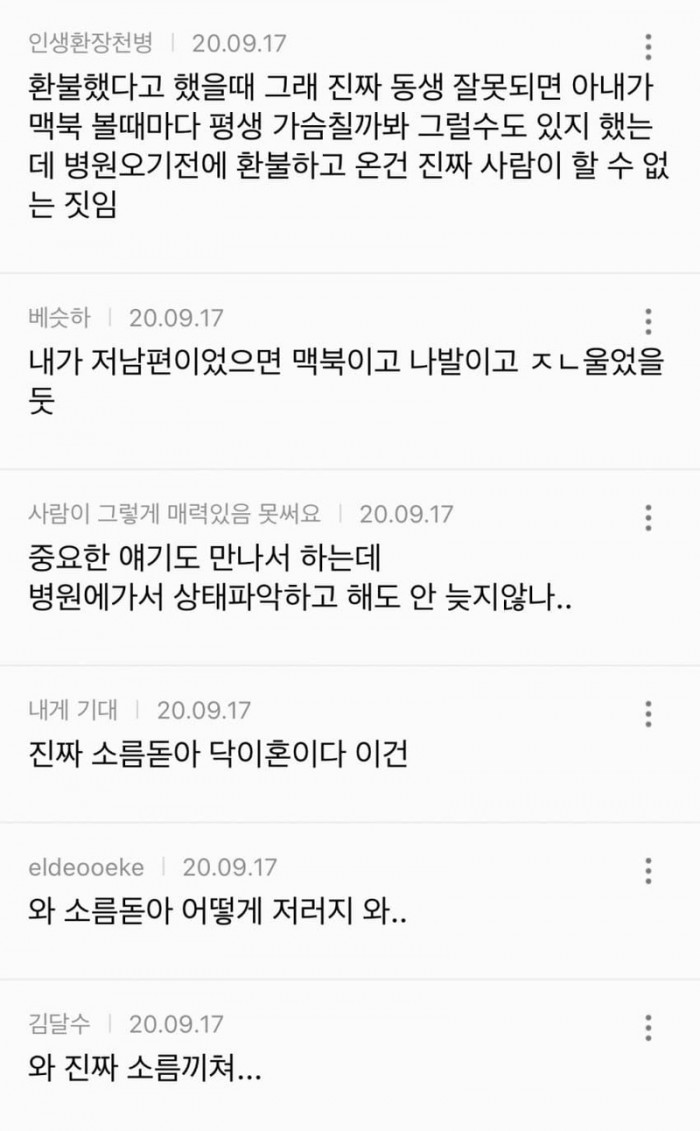700x1131 pixels.
Task: Open overflow menu on eldeooeke's comment
Action: click(x=649, y=869)
